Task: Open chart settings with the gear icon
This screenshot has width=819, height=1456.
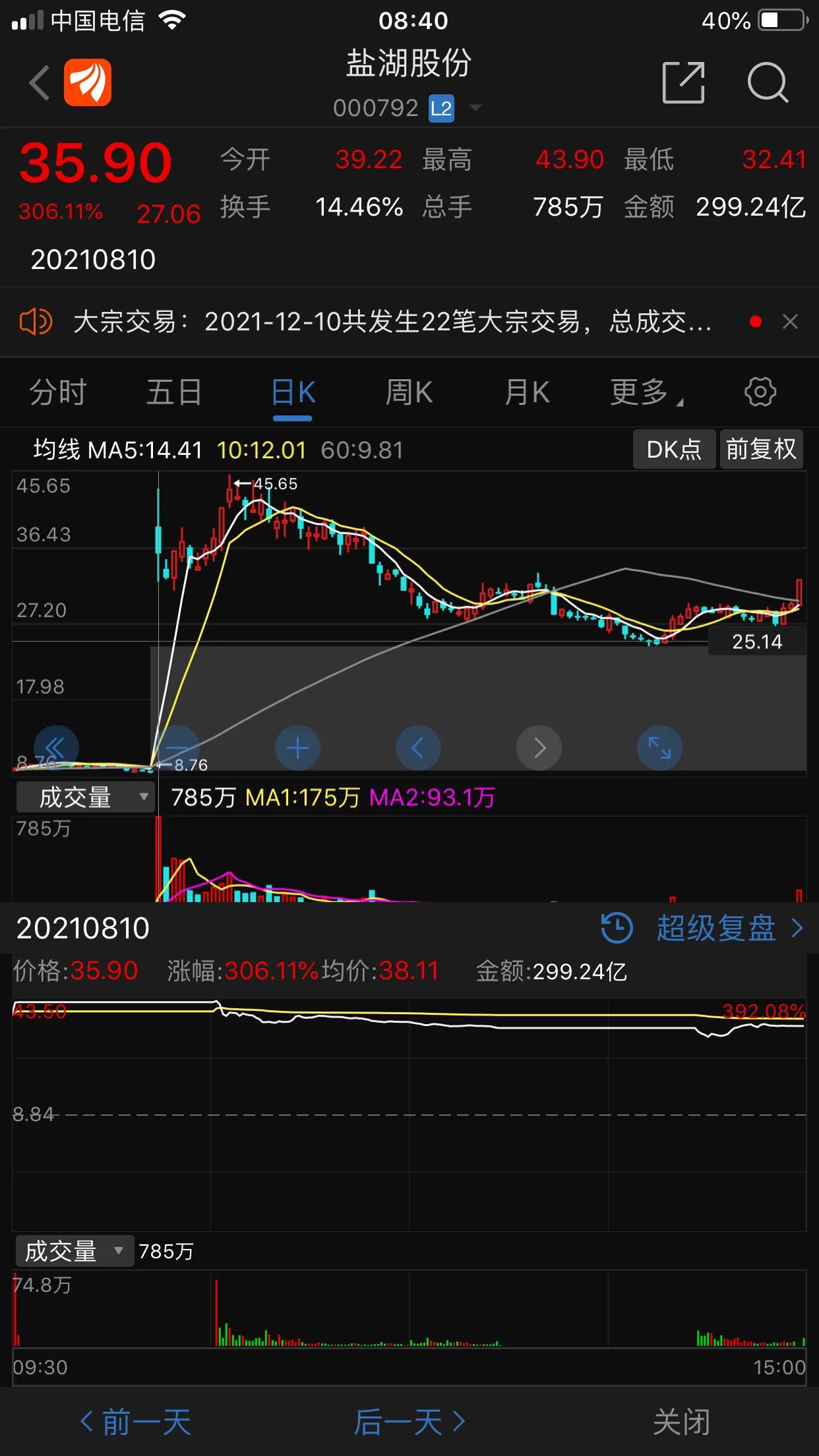Action: tap(762, 392)
